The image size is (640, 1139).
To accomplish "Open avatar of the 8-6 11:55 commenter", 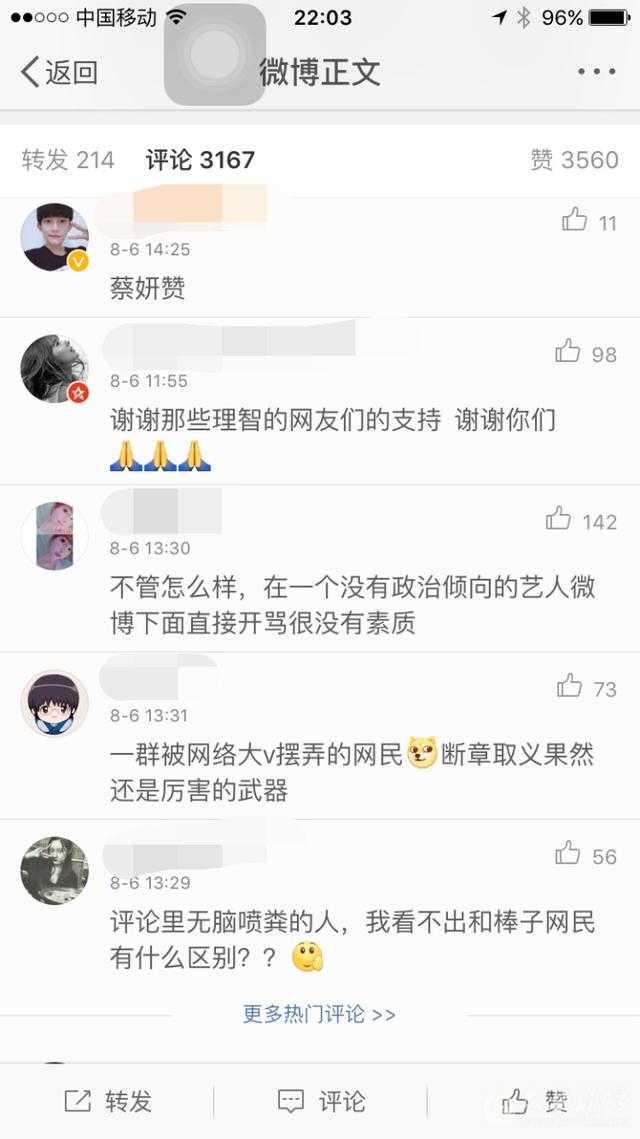I will [54, 369].
